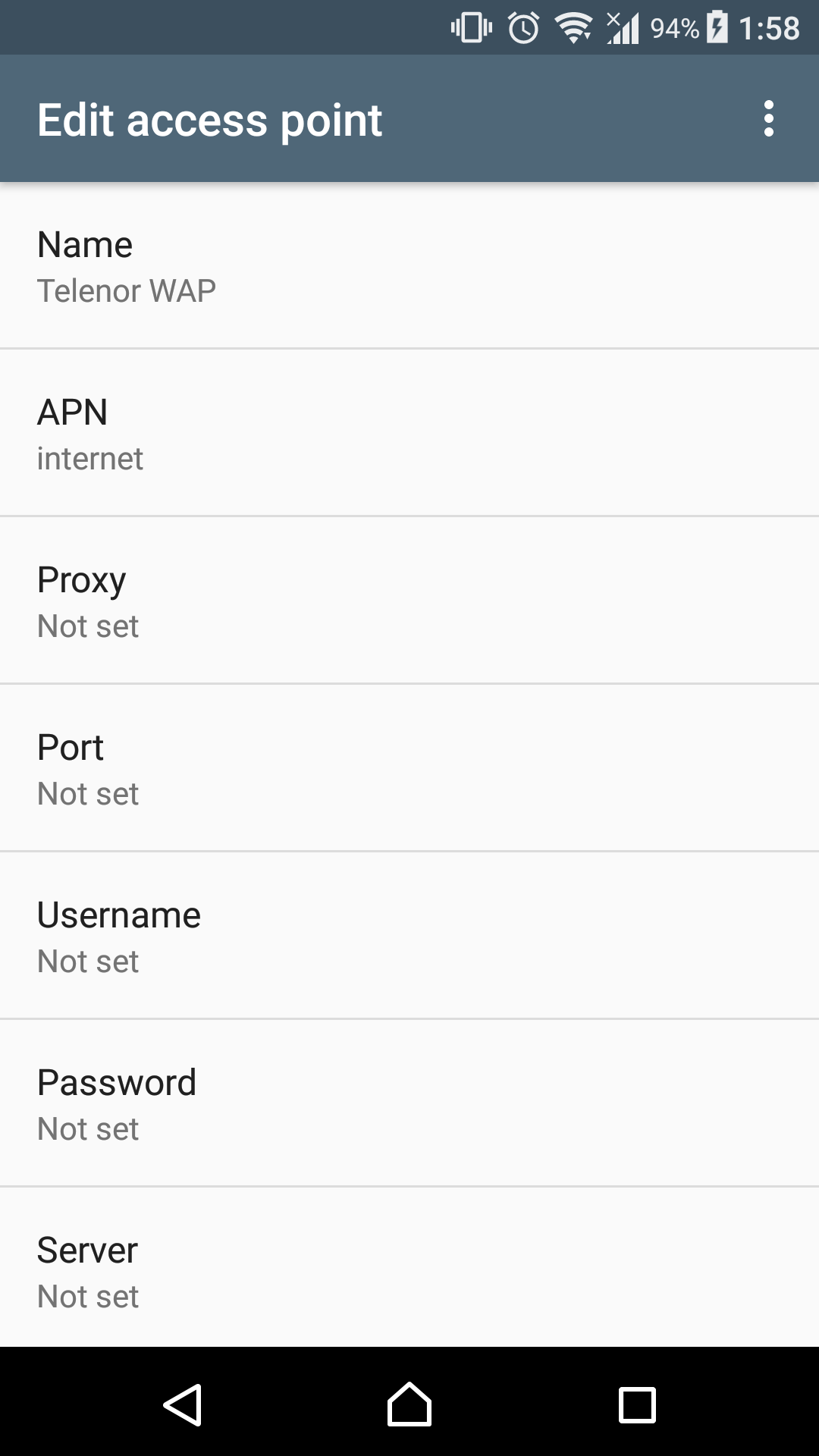Tap the home button
This screenshot has height=1456, width=819.
tap(409, 1404)
